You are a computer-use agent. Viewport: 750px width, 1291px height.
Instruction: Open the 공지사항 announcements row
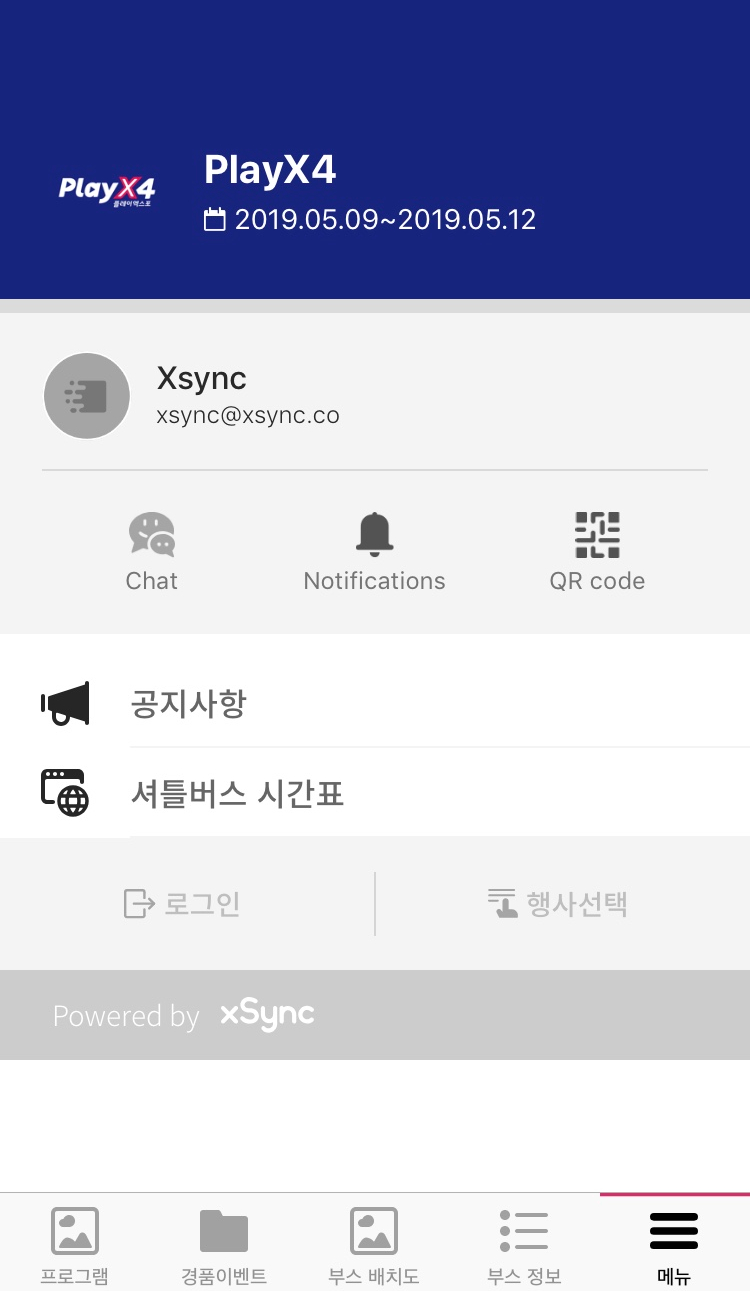[375, 704]
